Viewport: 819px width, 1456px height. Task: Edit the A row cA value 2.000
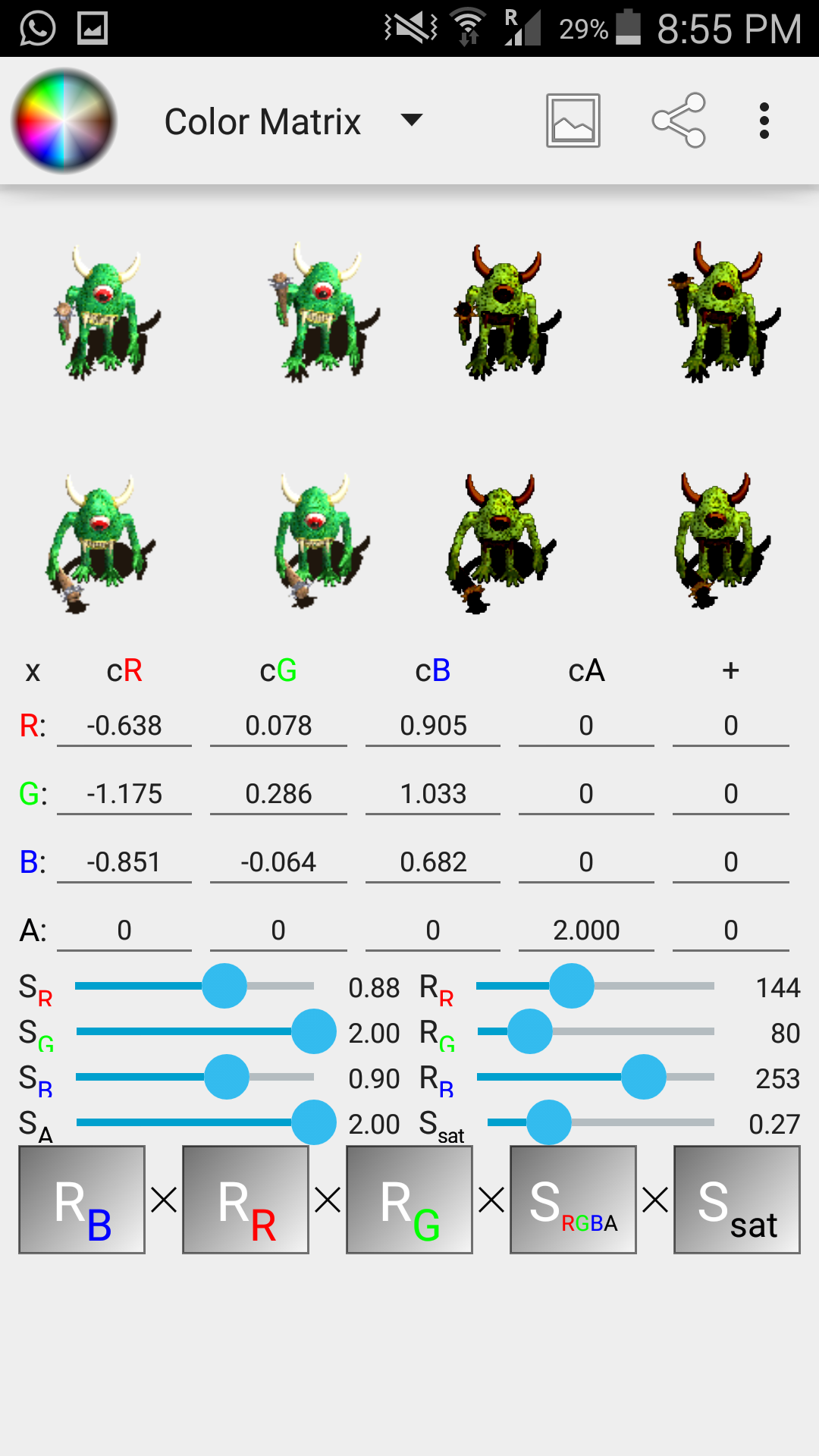586,930
